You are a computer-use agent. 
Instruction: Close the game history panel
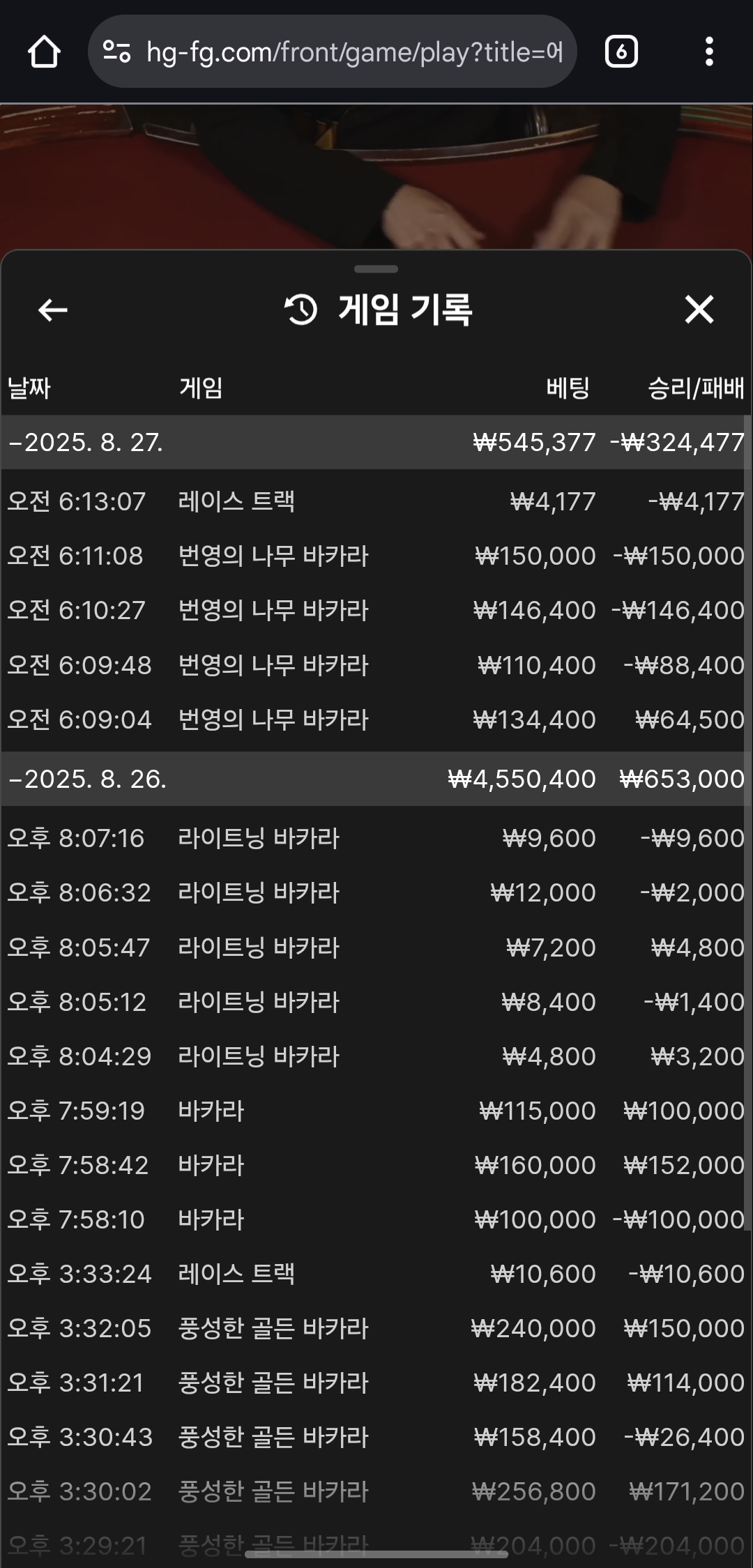(x=699, y=310)
